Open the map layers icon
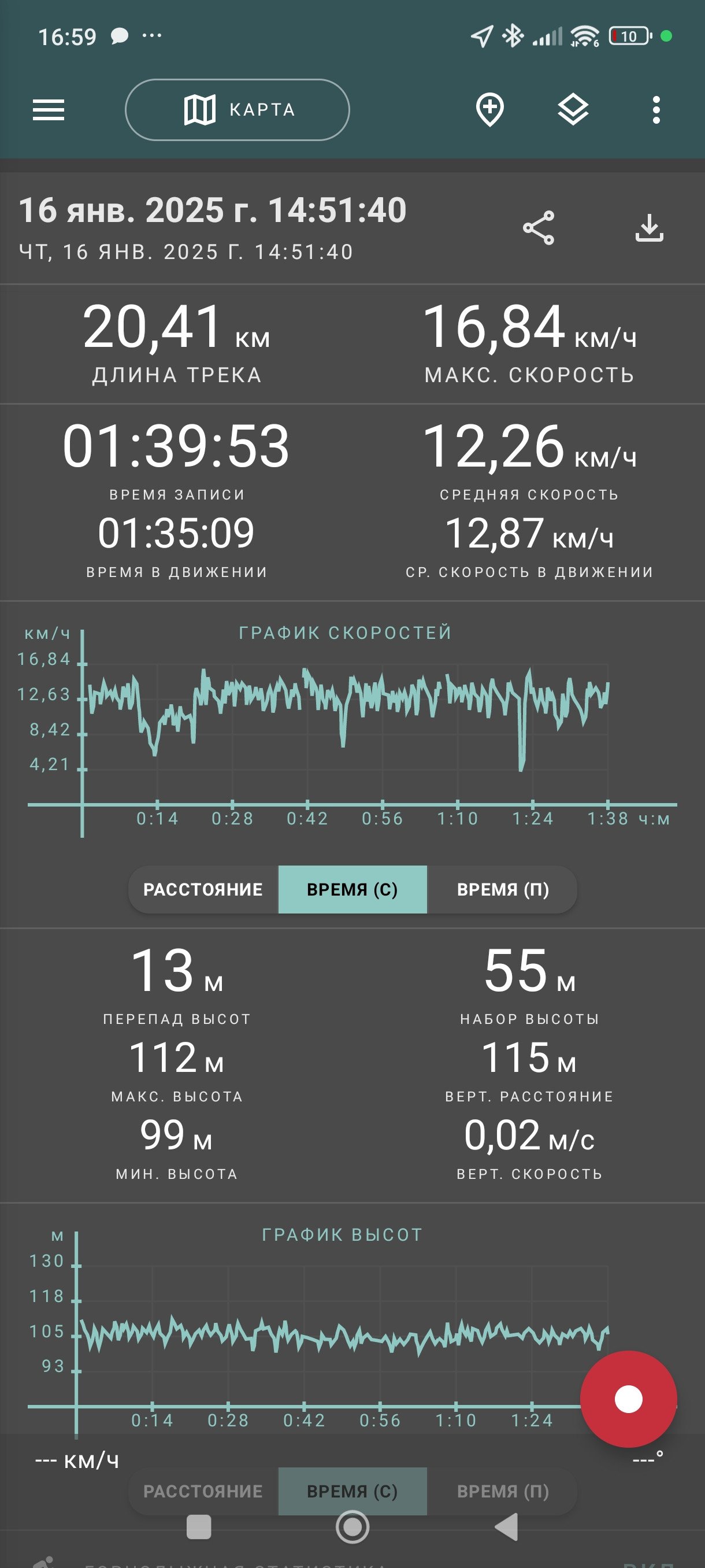This screenshot has height=1568, width=705. [x=573, y=110]
